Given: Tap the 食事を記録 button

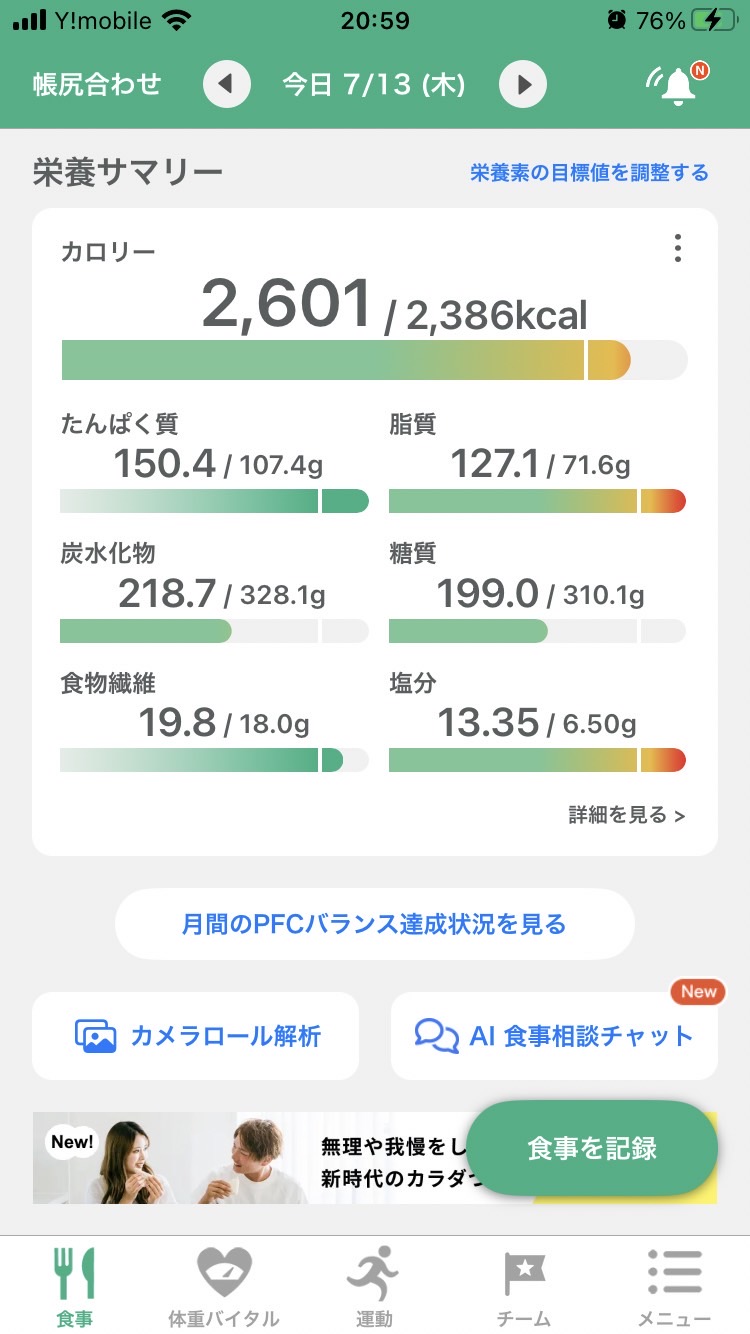Looking at the screenshot, I should click(x=592, y=1148).
